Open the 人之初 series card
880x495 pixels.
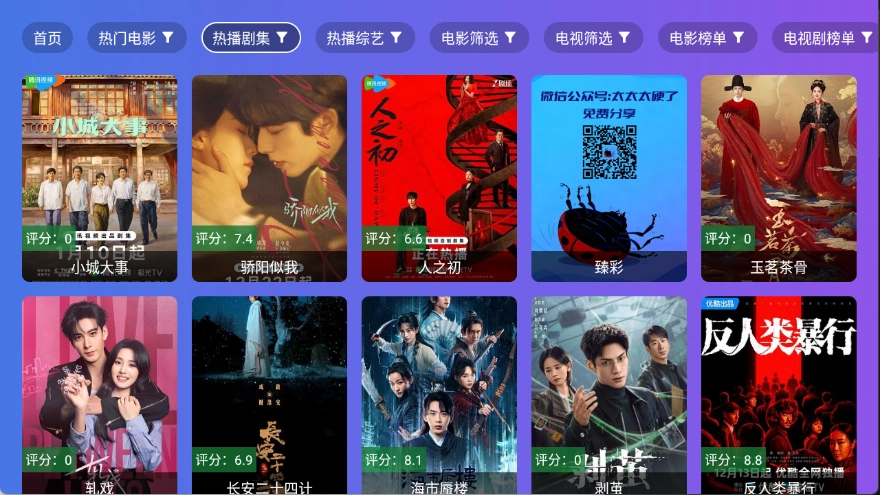tap(439, 178)
